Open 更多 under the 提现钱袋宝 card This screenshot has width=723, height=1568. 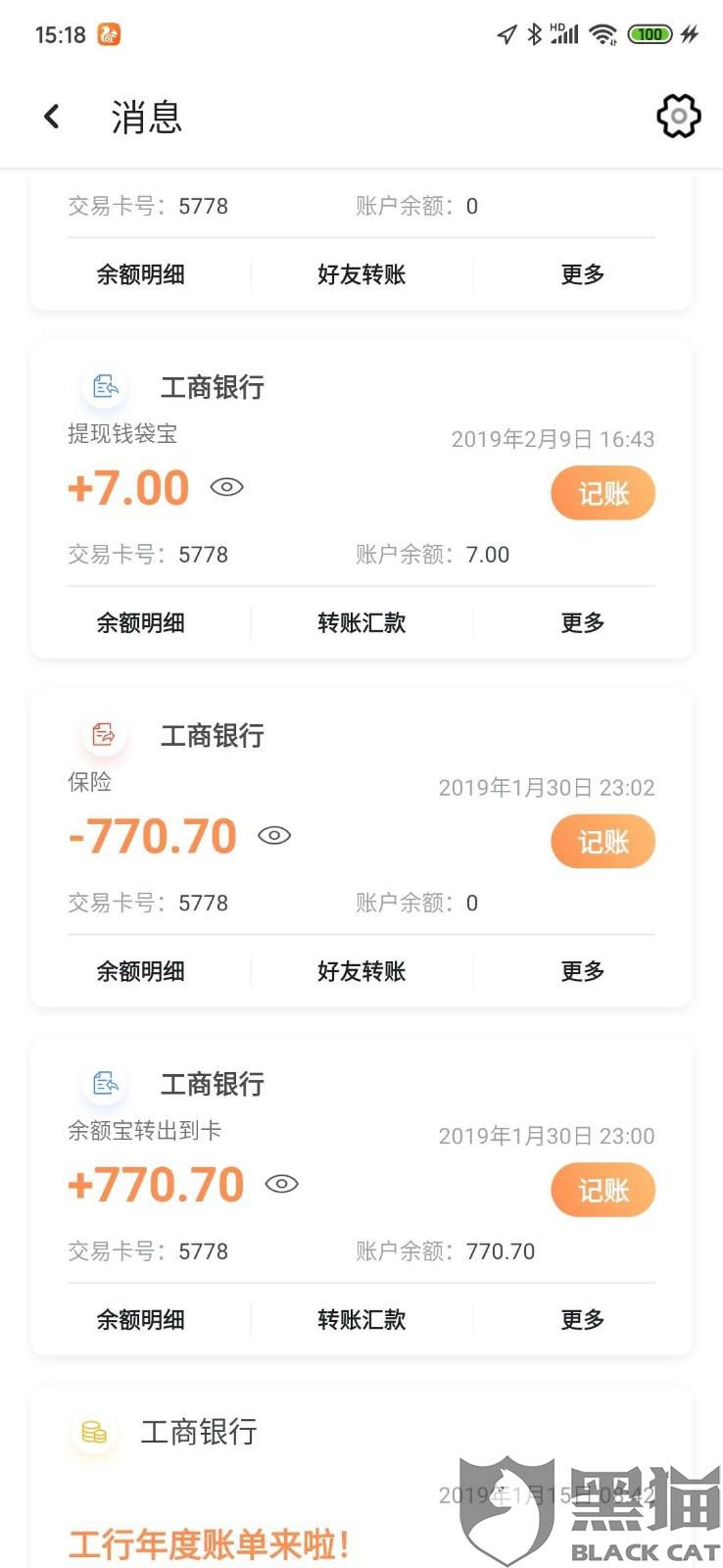[x=582, y=623]
